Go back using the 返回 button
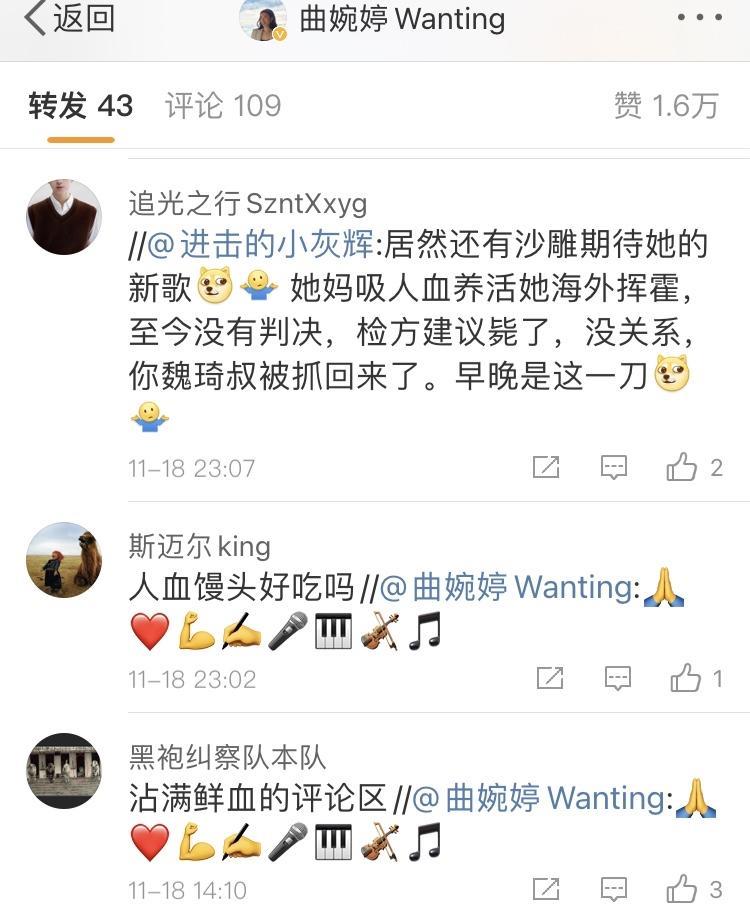The height and width of the screenshot is (915, 750). (68, 18)
